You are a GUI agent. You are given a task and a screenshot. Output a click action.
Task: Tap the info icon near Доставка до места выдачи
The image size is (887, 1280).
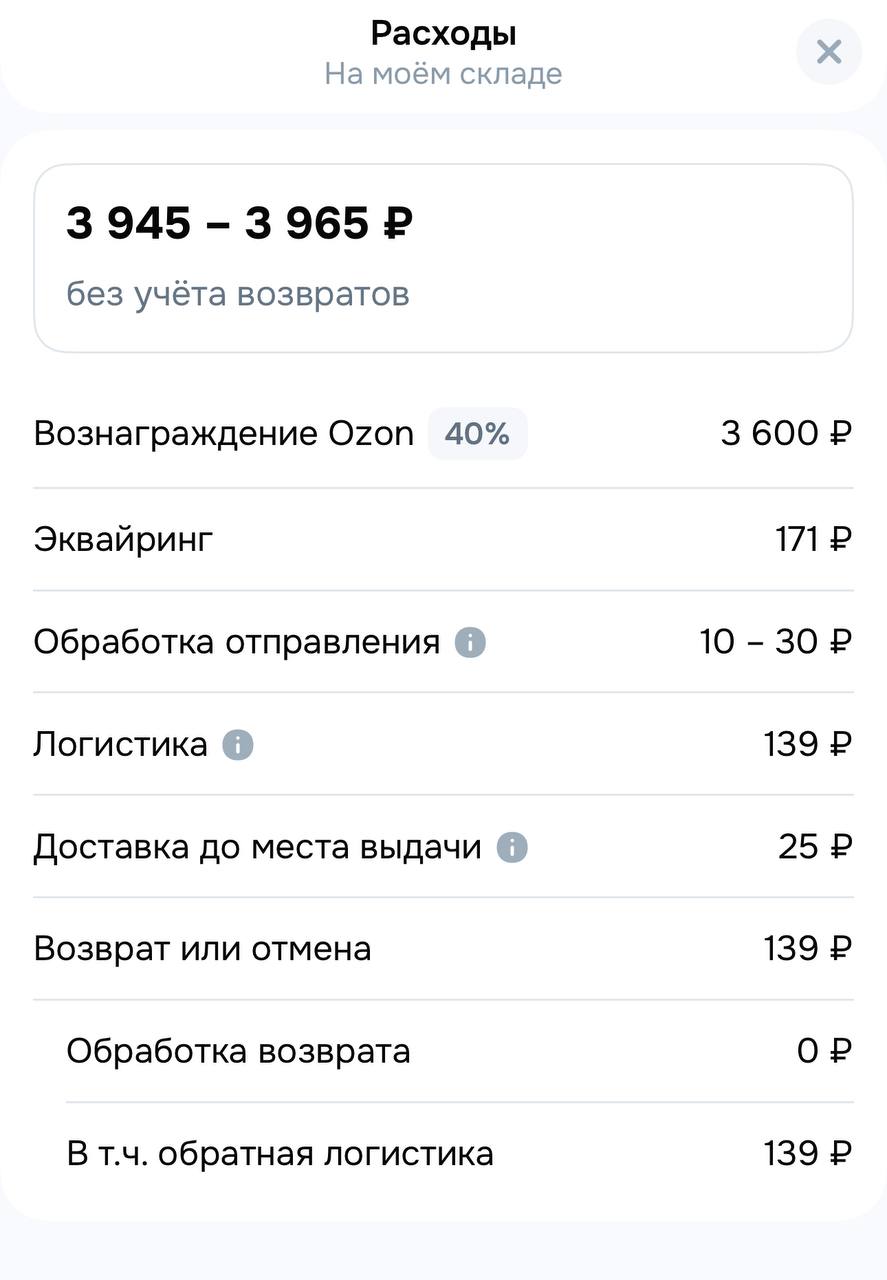pos(511,846)
